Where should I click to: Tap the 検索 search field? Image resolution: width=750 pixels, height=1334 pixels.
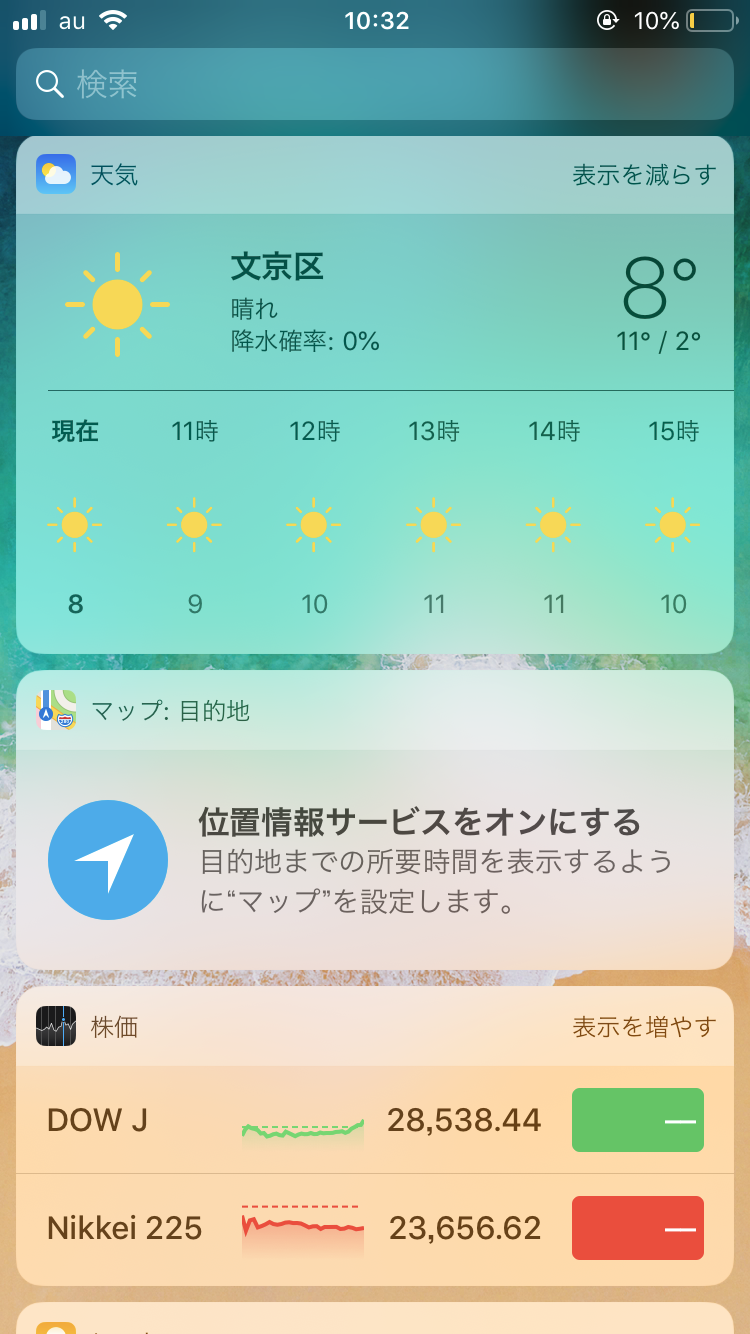(x=375, y=84)
